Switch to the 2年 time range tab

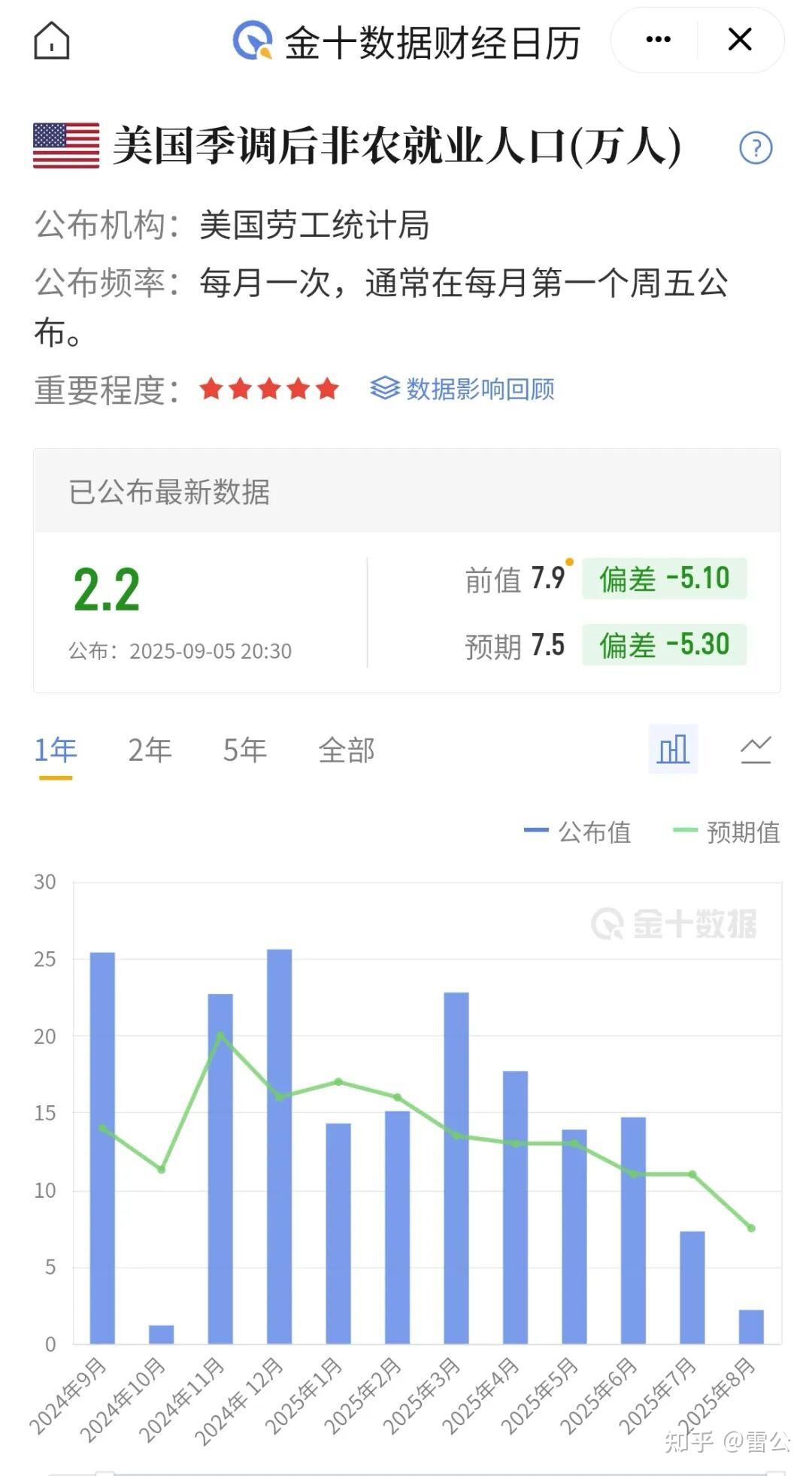pos(150,750)
